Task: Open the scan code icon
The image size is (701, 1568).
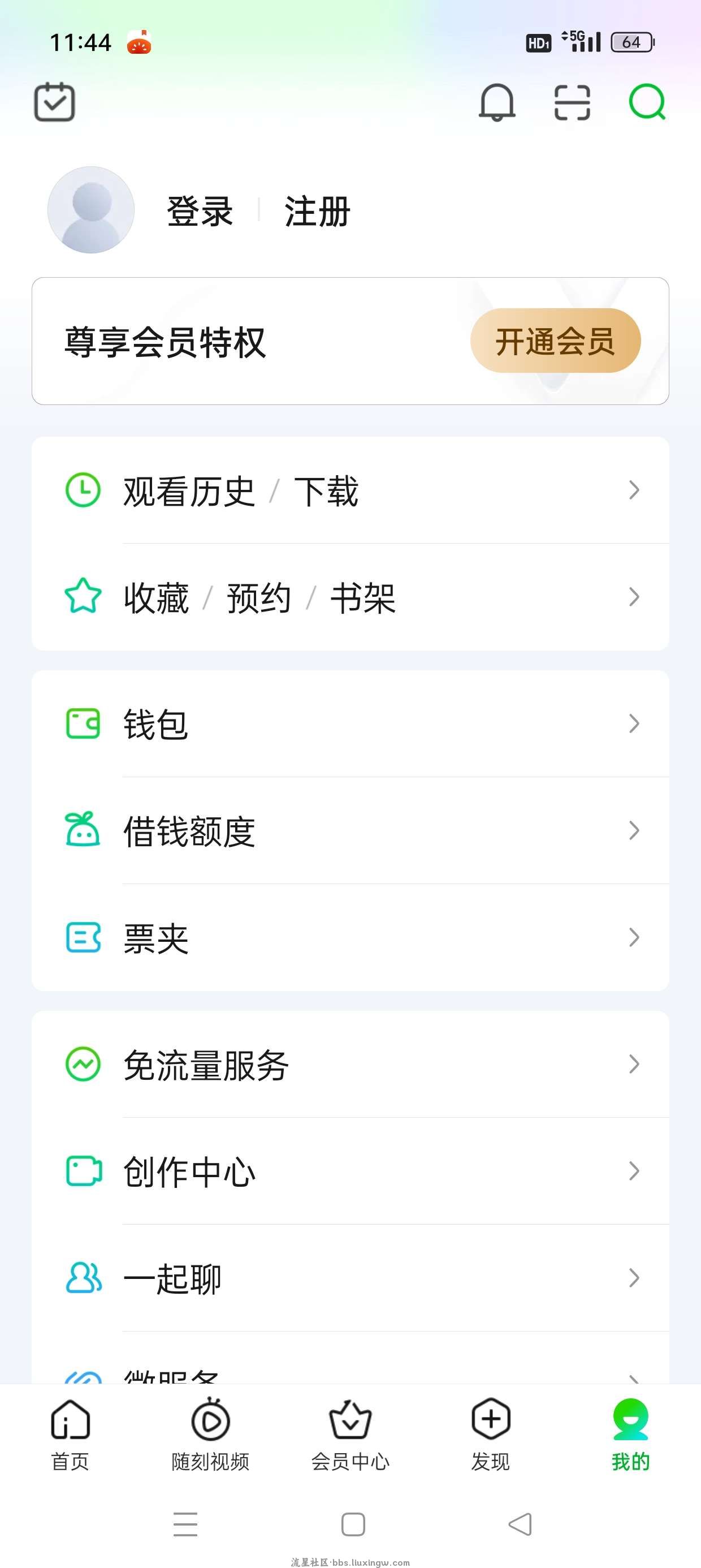Action: 572,102
